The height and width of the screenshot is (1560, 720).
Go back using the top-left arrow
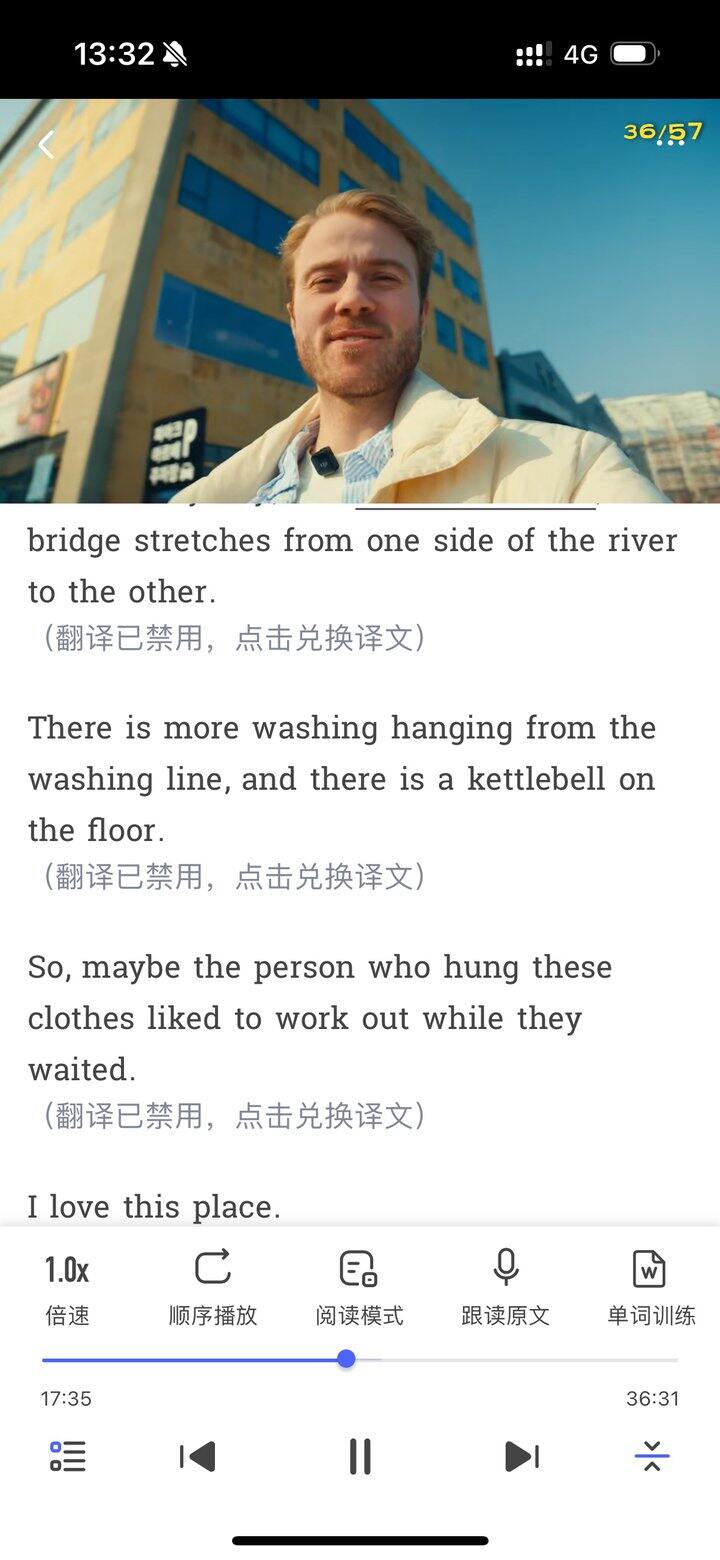tap(45, 146)
